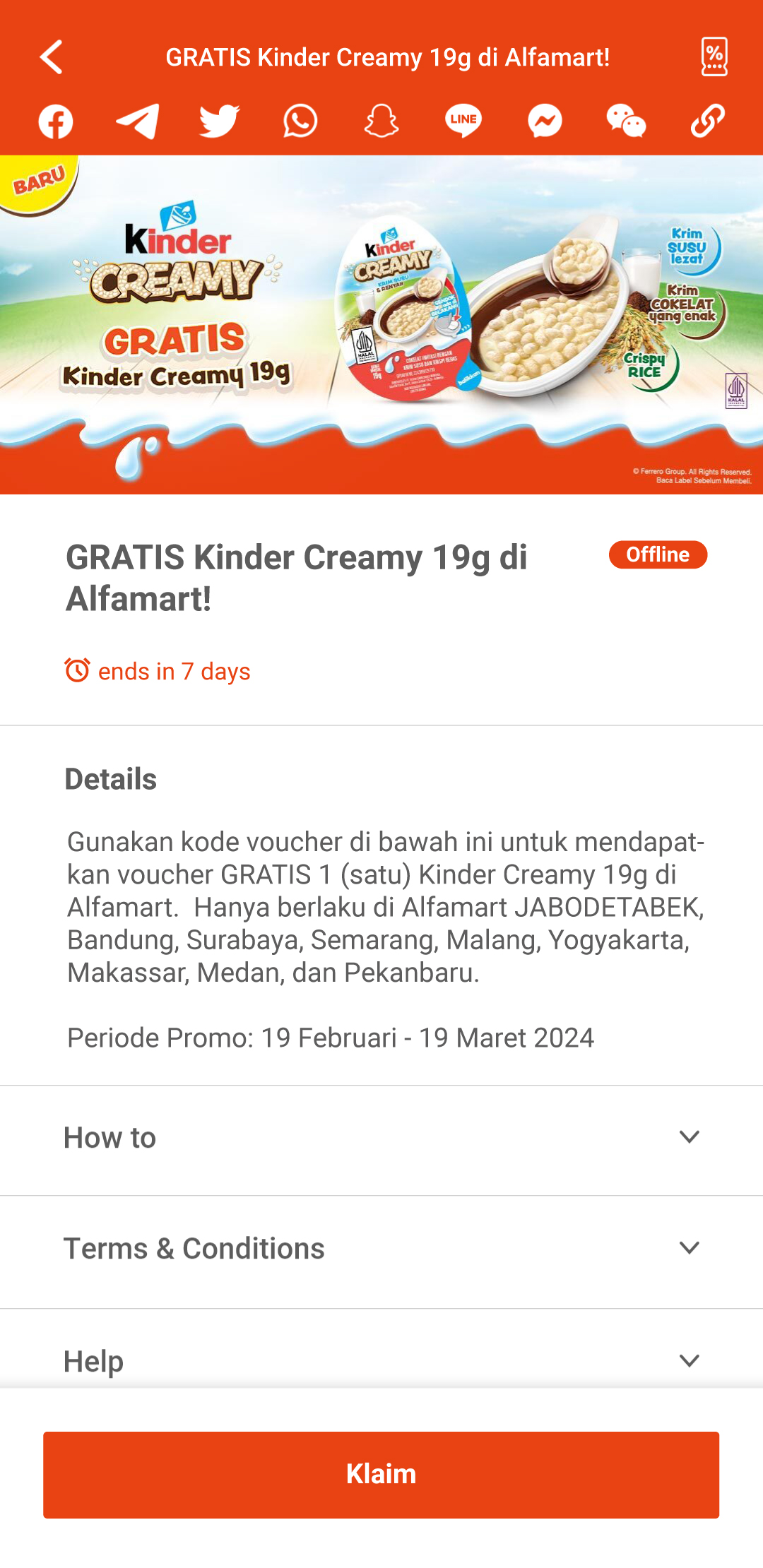Viewport: 763px width, 1568px height.
Task: Copy the promo link
Action: [707, 121]
